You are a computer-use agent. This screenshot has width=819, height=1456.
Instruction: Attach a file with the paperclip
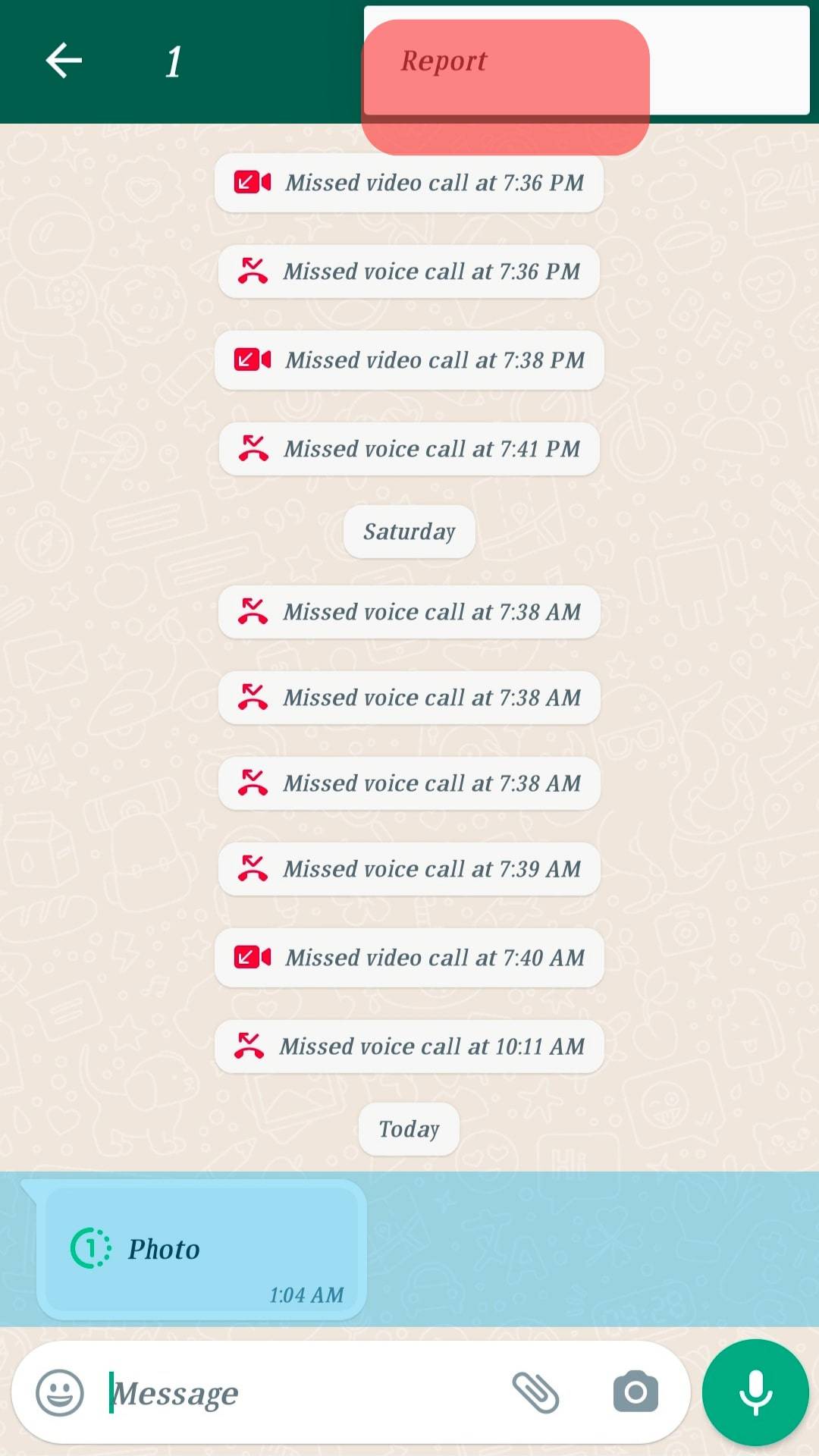tap(535, 1392)
